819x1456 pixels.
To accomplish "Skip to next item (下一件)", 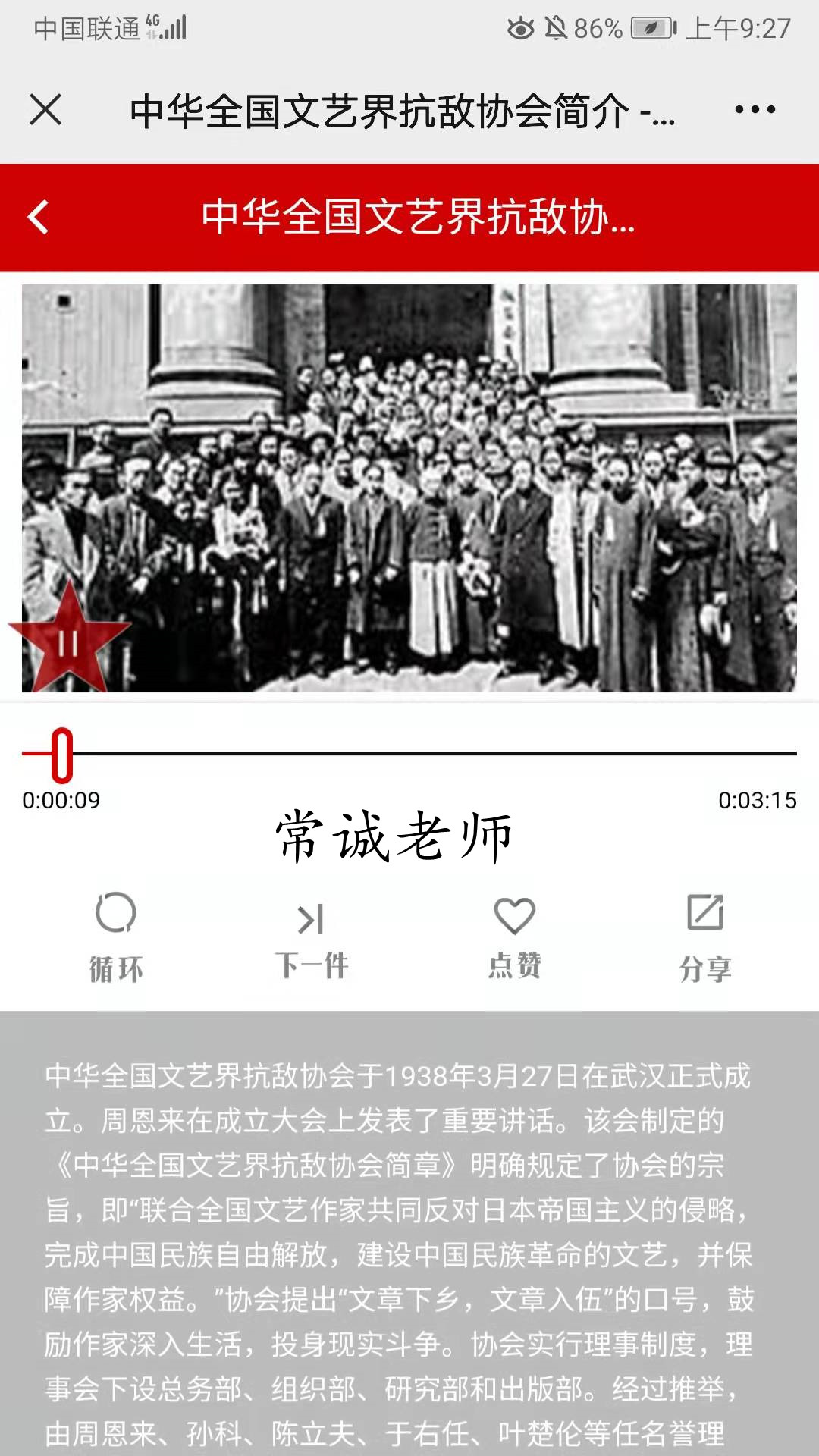I will click(x=311, y=936).
